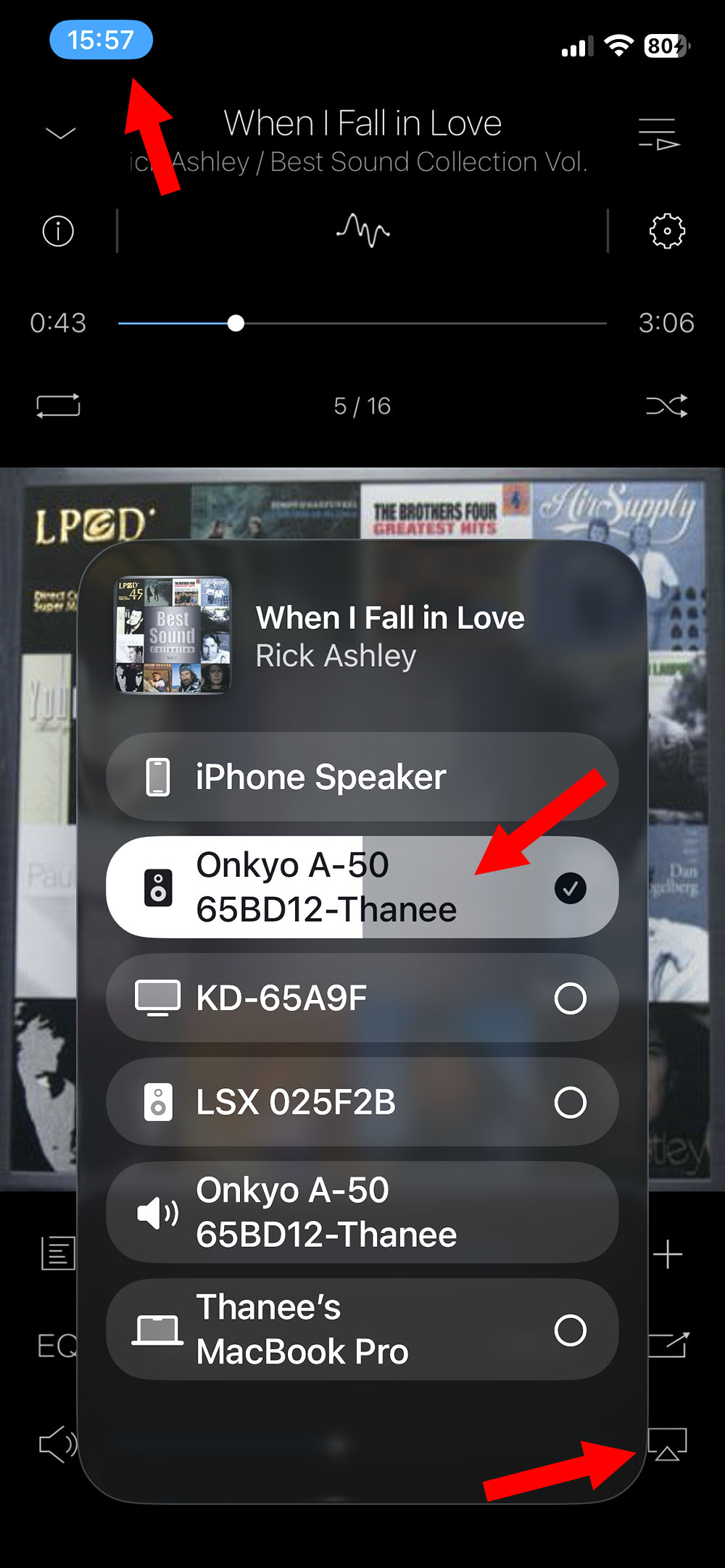Open the settings gear
The width and height of the screenshot is (725, 1568).
click(x=666, y=231)
